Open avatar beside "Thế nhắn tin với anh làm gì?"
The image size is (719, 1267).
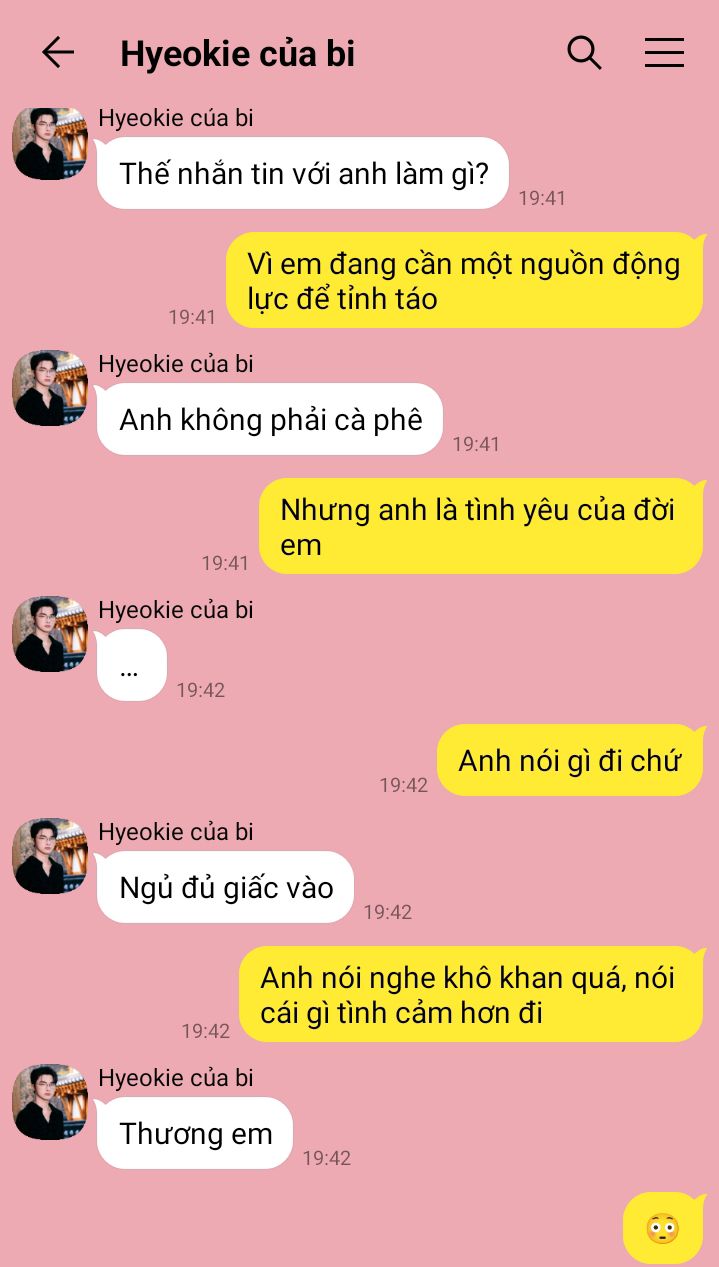[x=50, y=144]
